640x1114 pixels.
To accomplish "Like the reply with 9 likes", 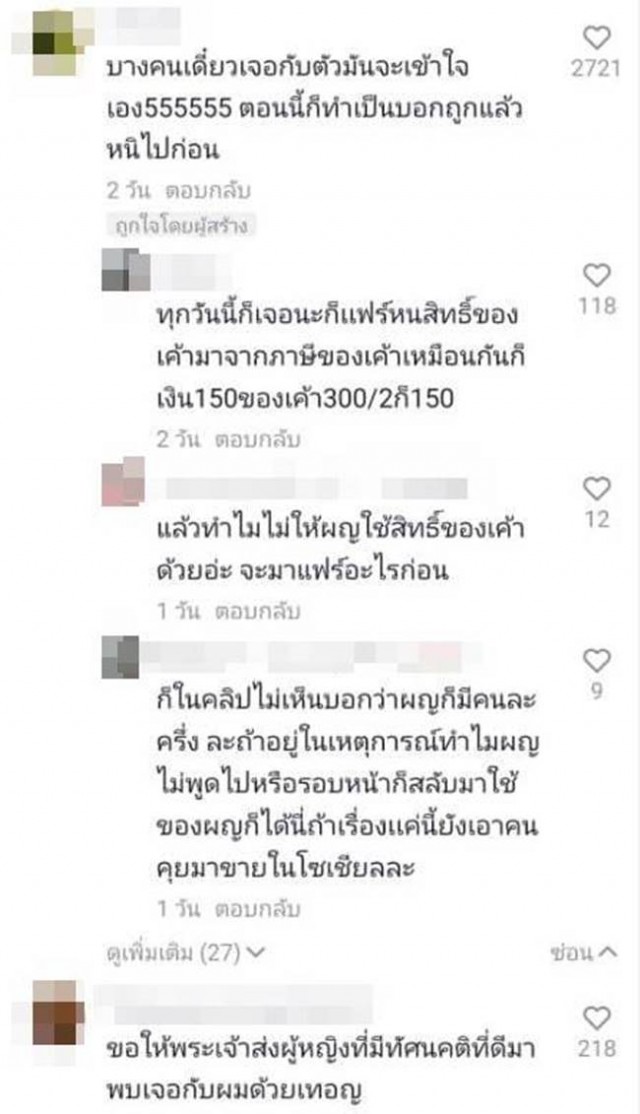I will [597, 660].
